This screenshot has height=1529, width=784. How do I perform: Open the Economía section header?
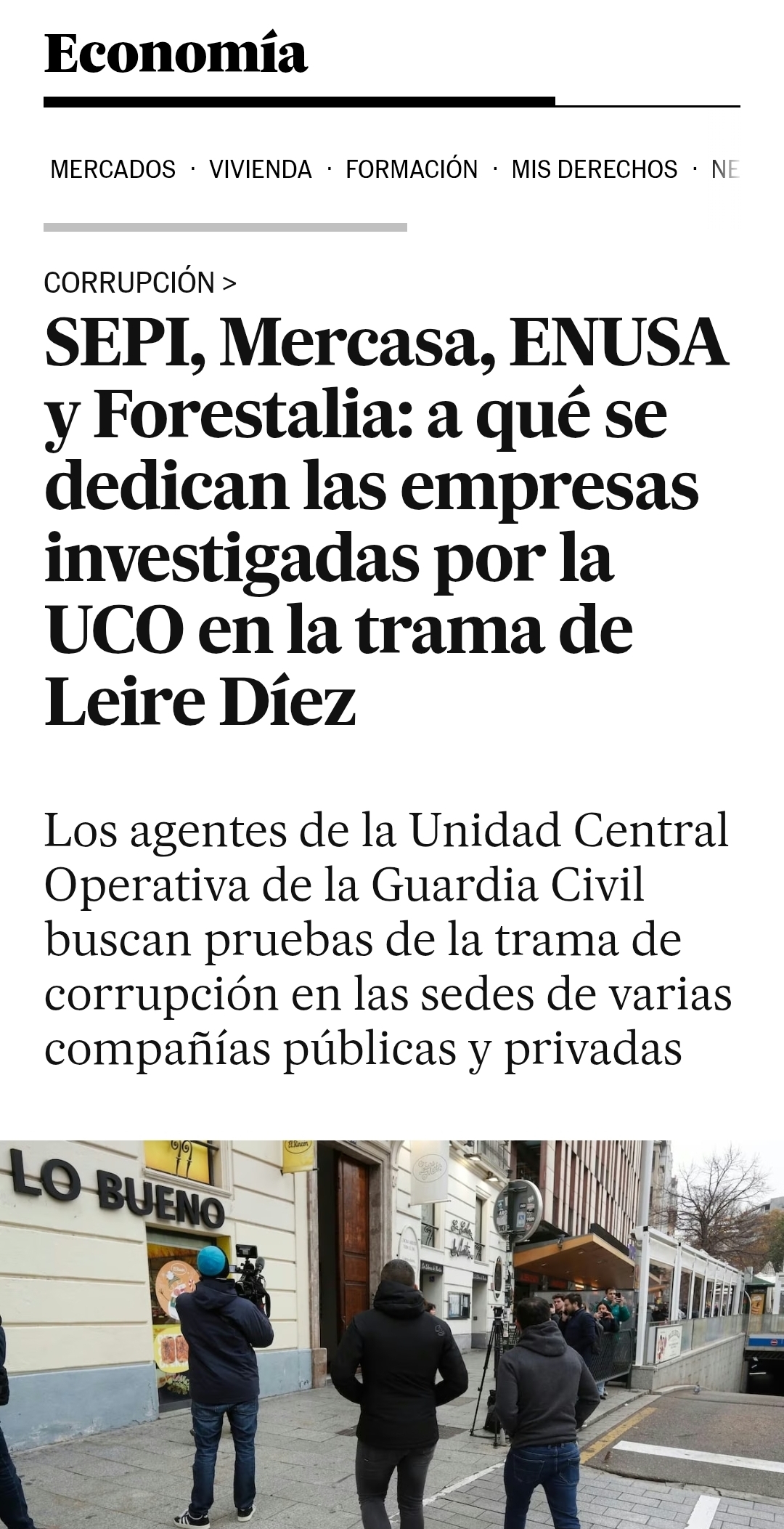tap(176, 54)
